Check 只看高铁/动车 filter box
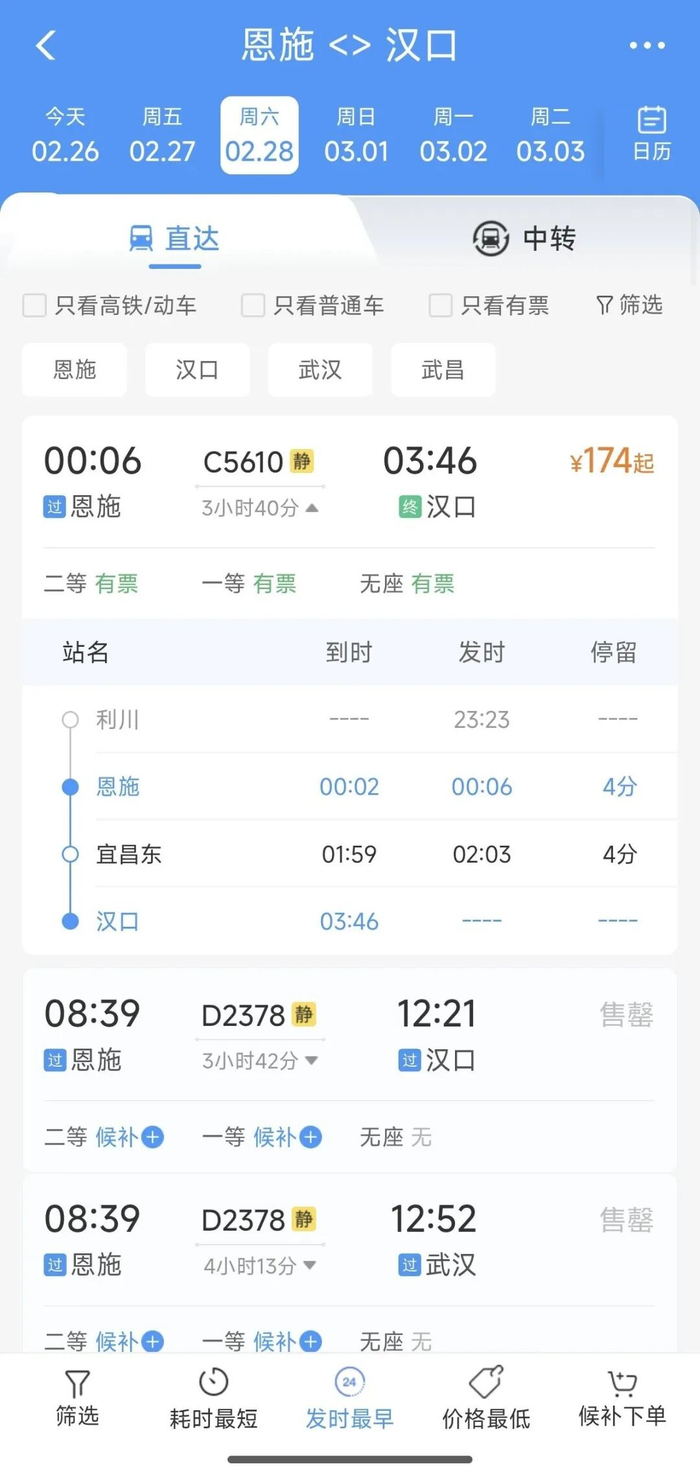 click(35, 306)
